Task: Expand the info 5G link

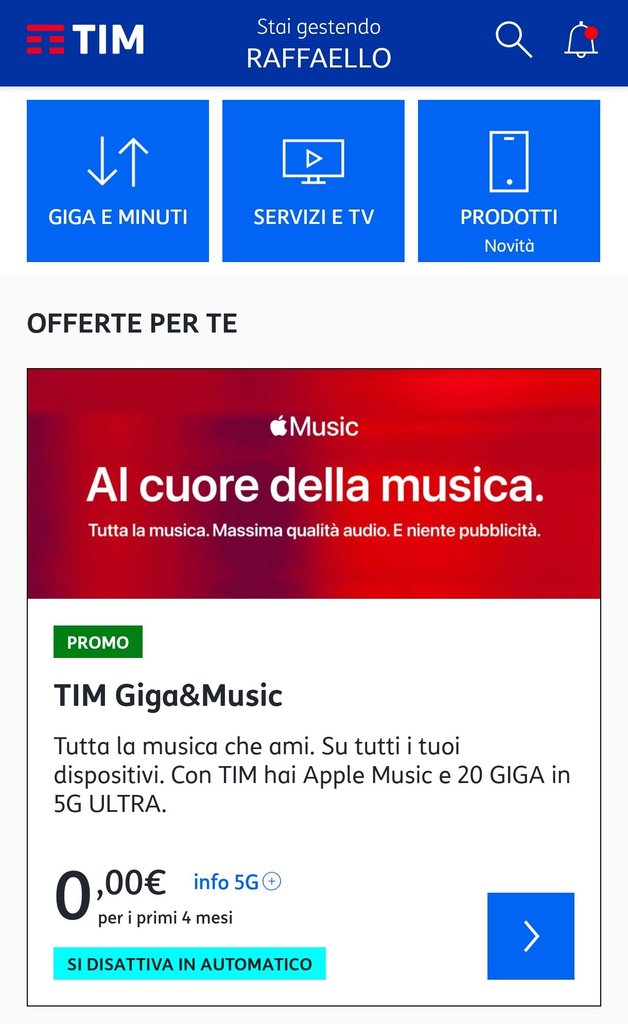Action: pos(237,882)
